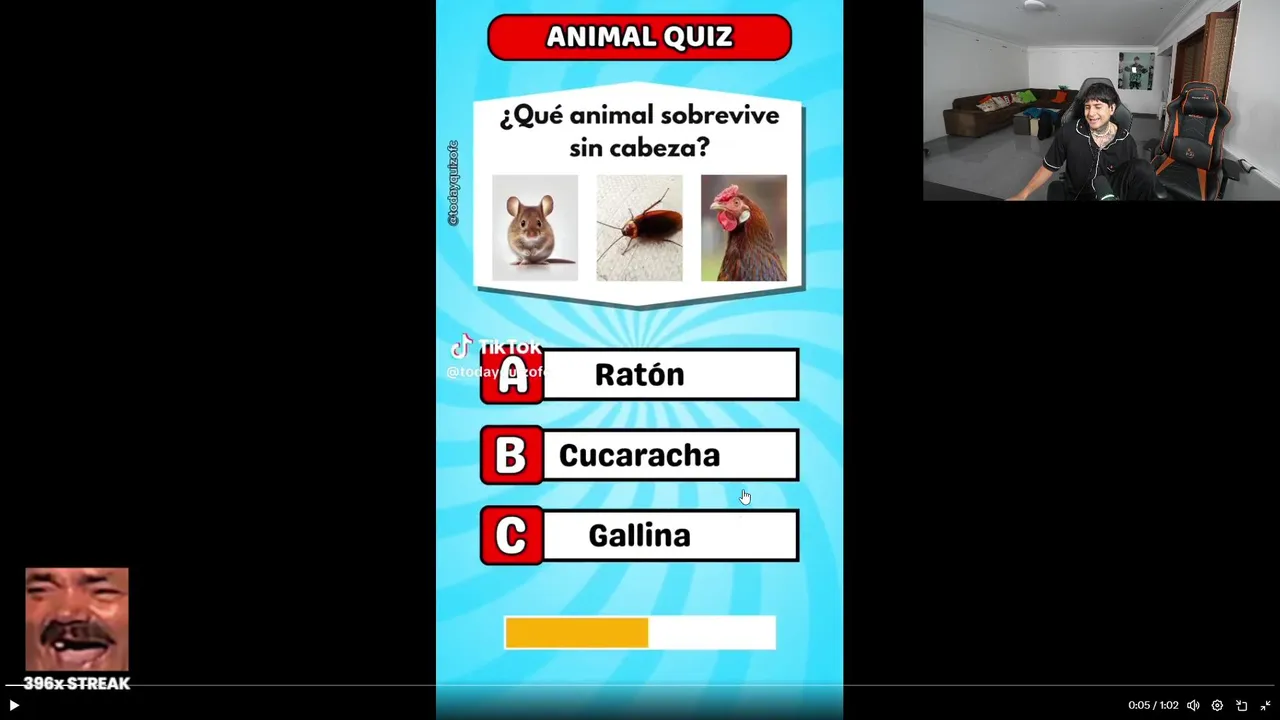The image size is (1280, 720).
Task: Open the player settings gear
Action: pos(1217,705)
